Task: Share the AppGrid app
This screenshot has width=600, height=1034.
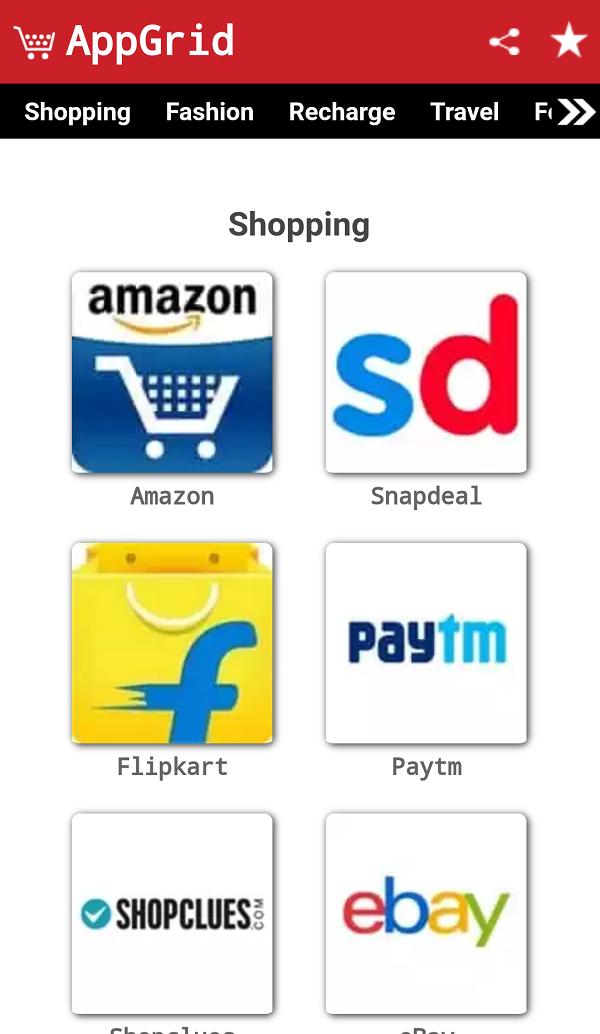Action: point(504,42)
